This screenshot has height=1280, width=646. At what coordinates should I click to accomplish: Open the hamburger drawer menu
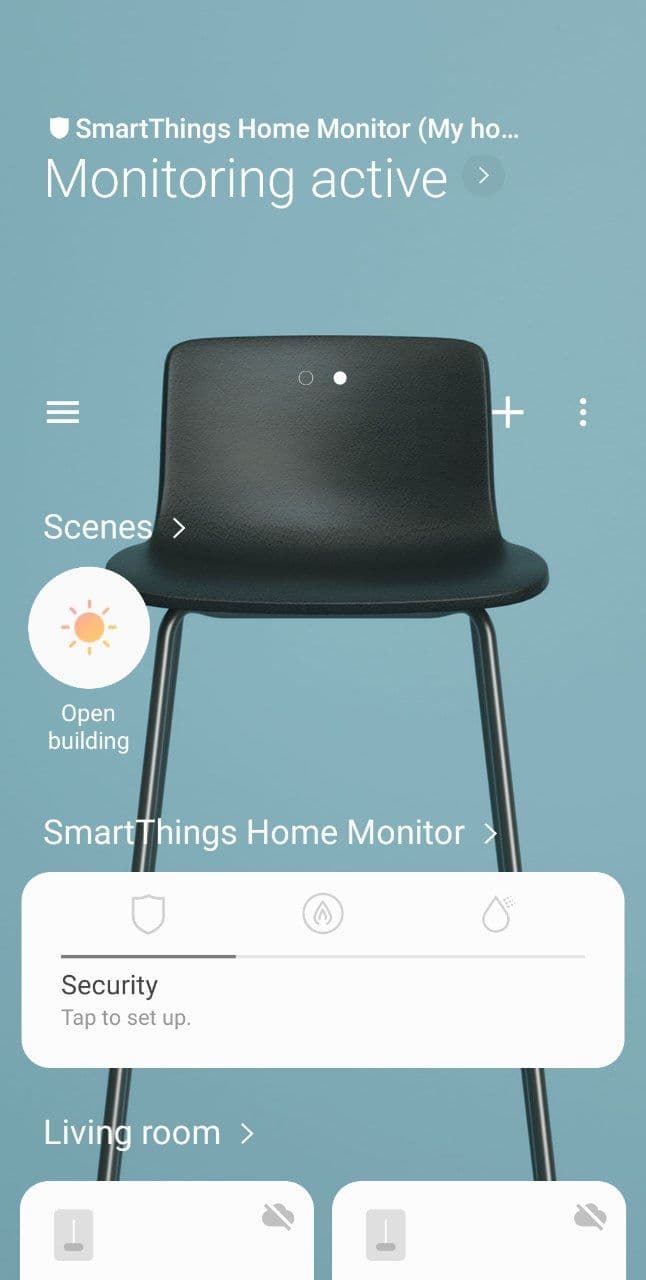click(63, 412)
